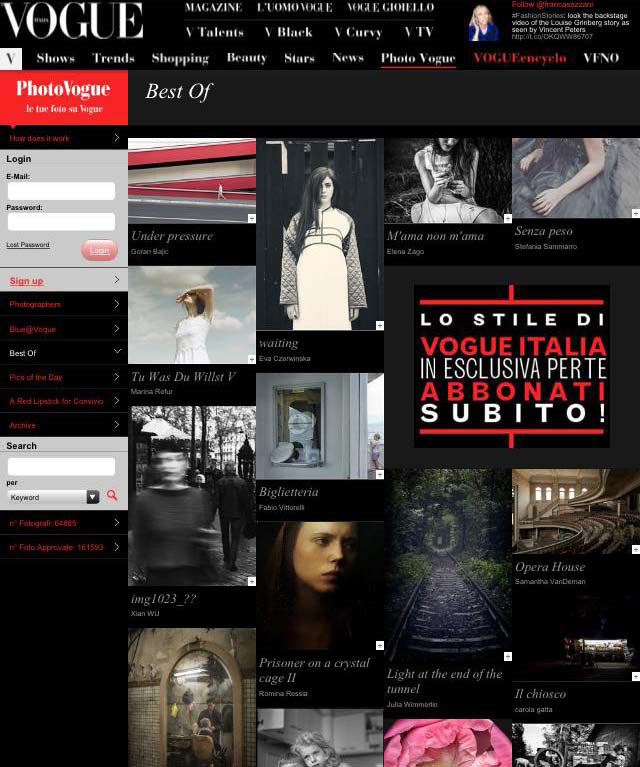
Task: Open the Photographers sidebar entry
Action: click(x=64, y=304)
